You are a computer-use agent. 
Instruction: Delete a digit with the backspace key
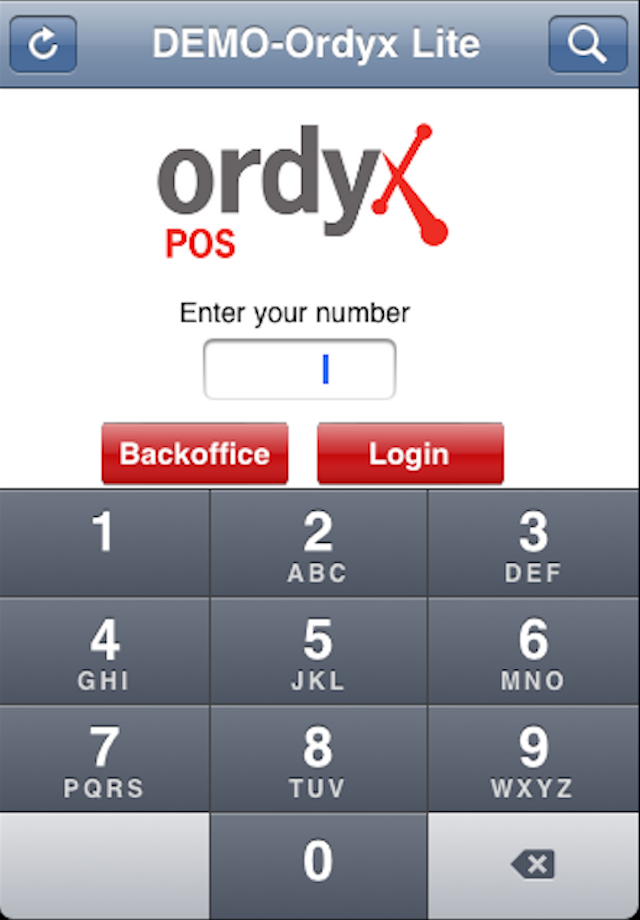coord(533,865)
